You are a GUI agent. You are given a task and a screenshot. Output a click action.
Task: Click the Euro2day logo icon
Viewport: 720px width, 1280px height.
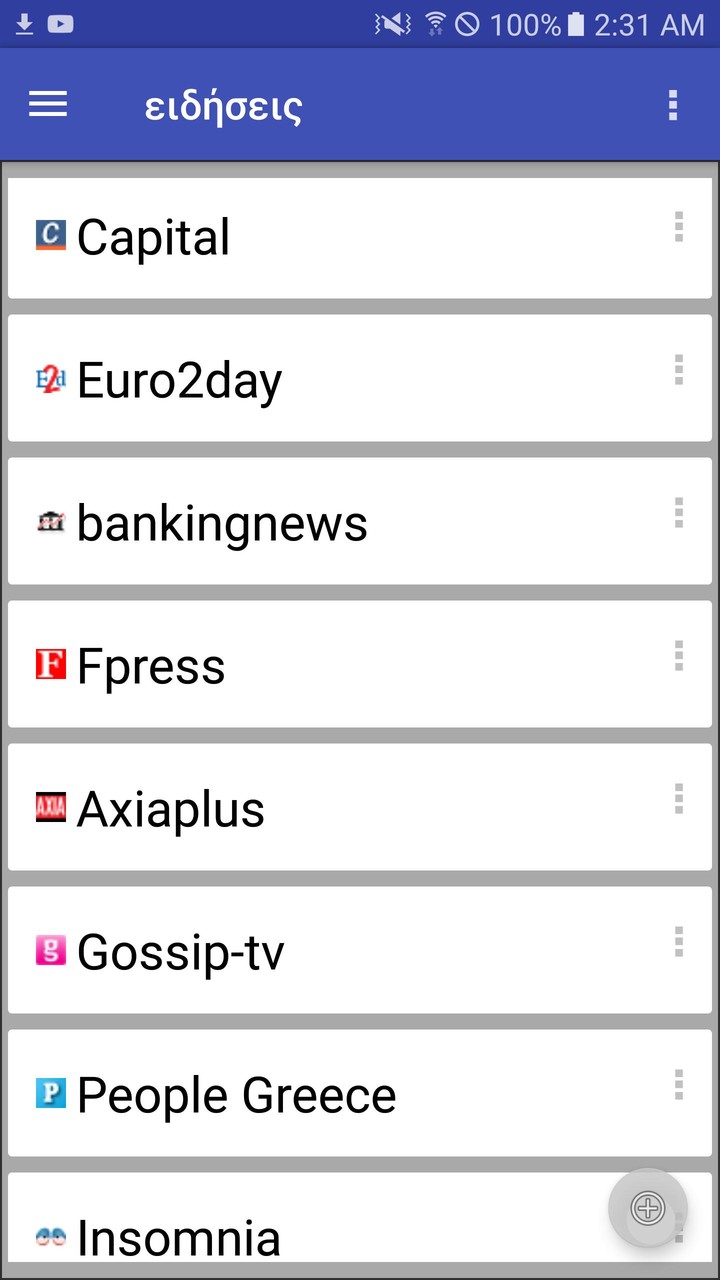(49, 380)
